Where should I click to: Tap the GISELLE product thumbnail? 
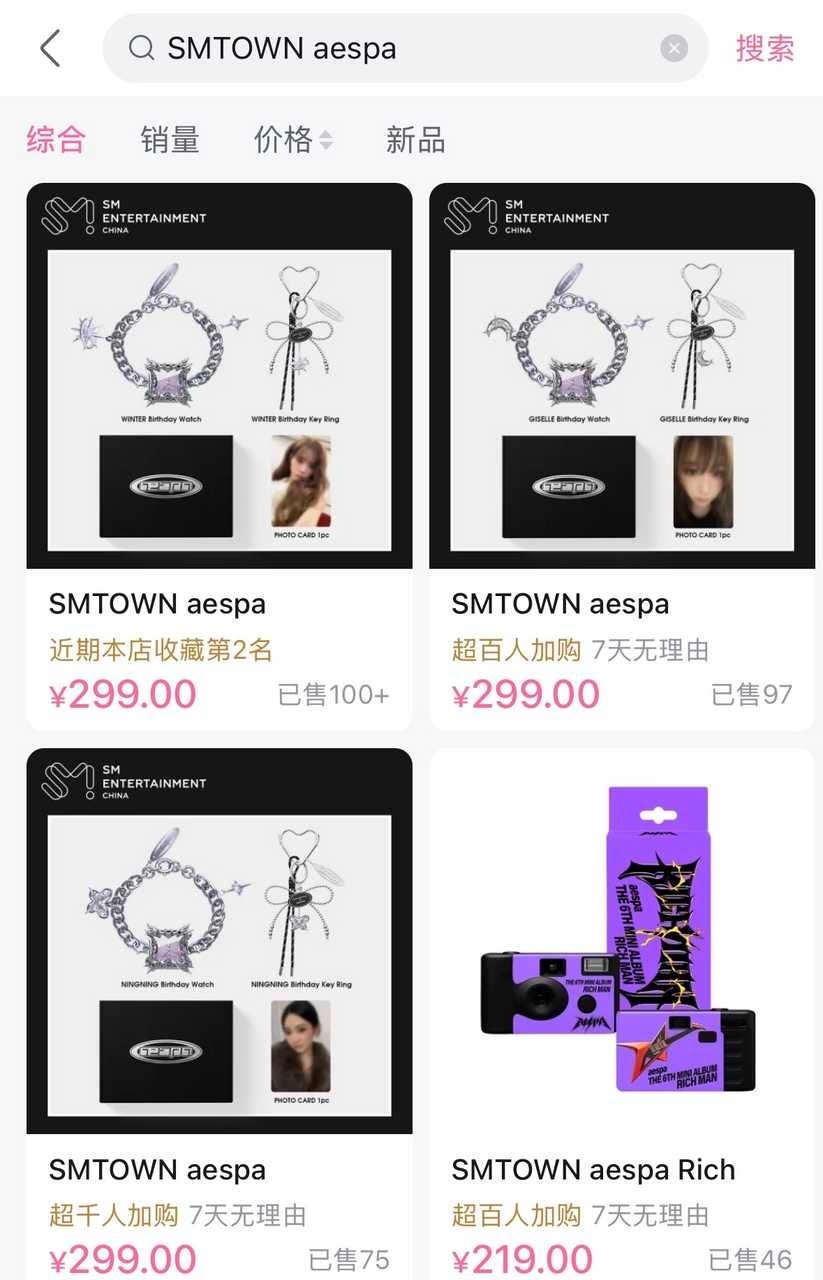622,375
